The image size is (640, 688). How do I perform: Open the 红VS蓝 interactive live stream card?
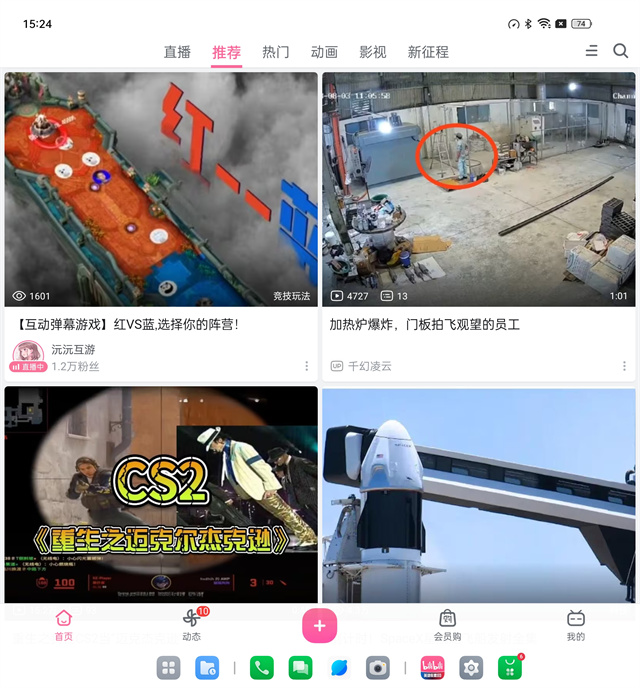pyautogui.click(x=161, y=189)
